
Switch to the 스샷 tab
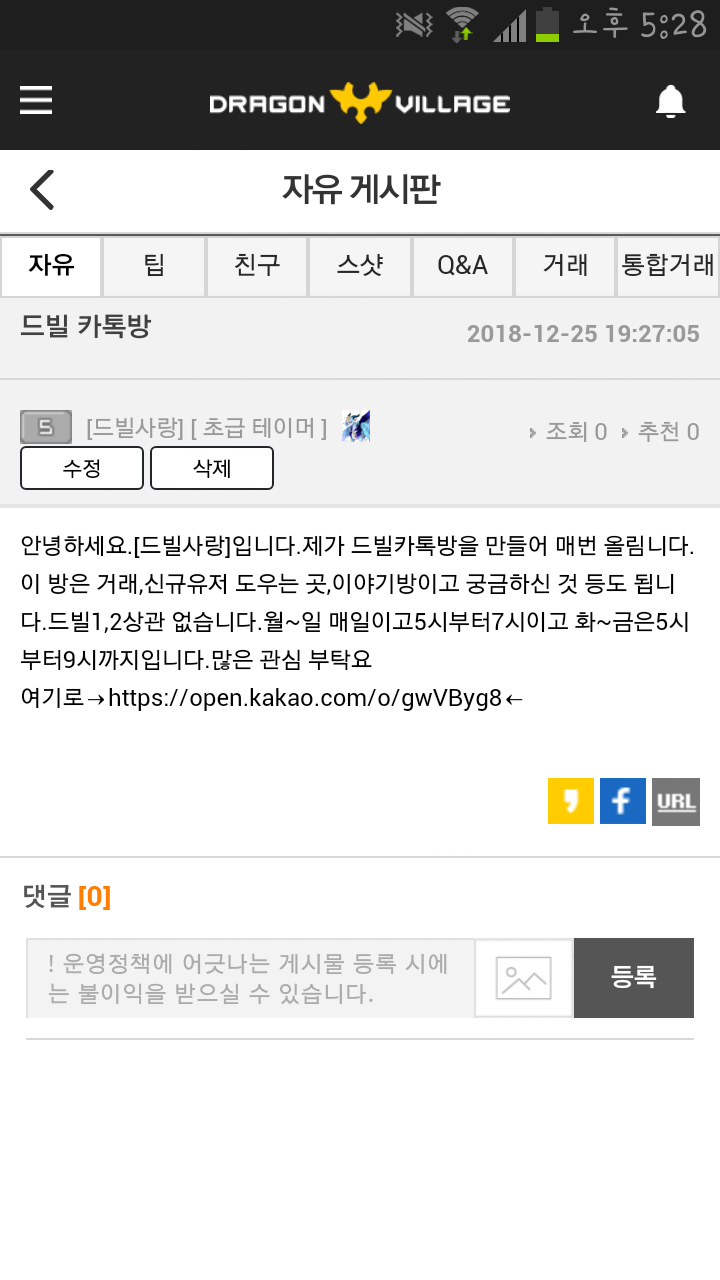point(360,266)
